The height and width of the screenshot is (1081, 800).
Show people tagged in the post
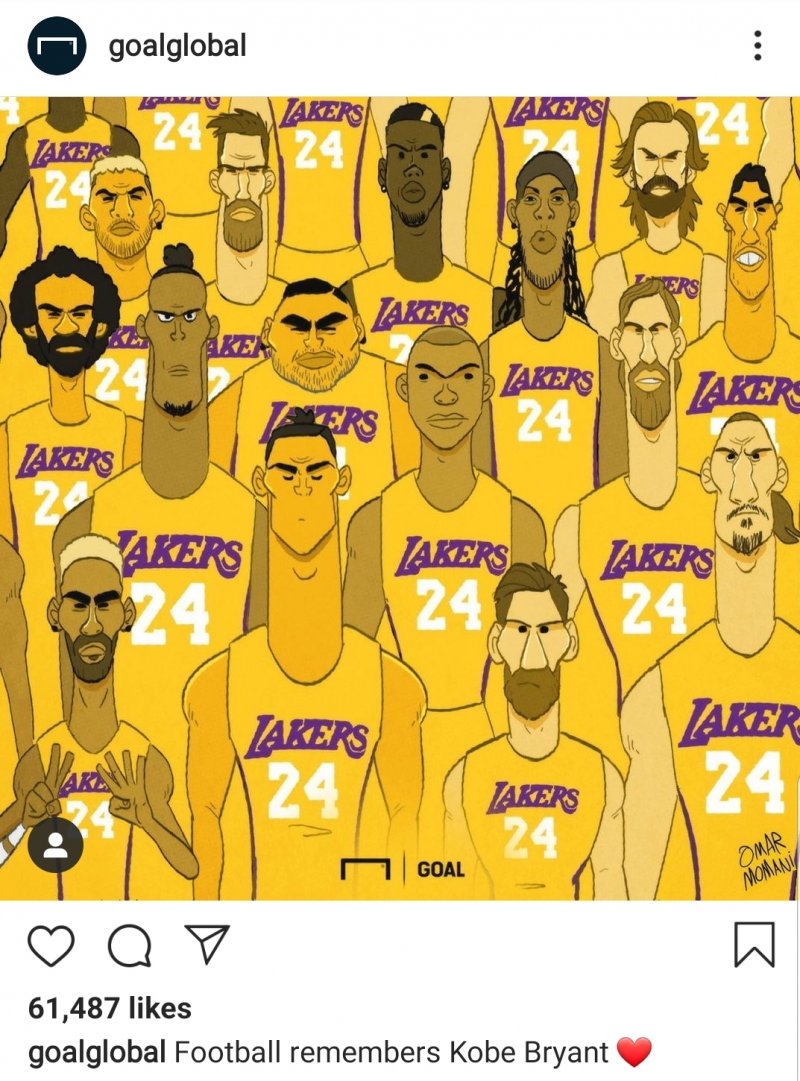coord(56,845)
